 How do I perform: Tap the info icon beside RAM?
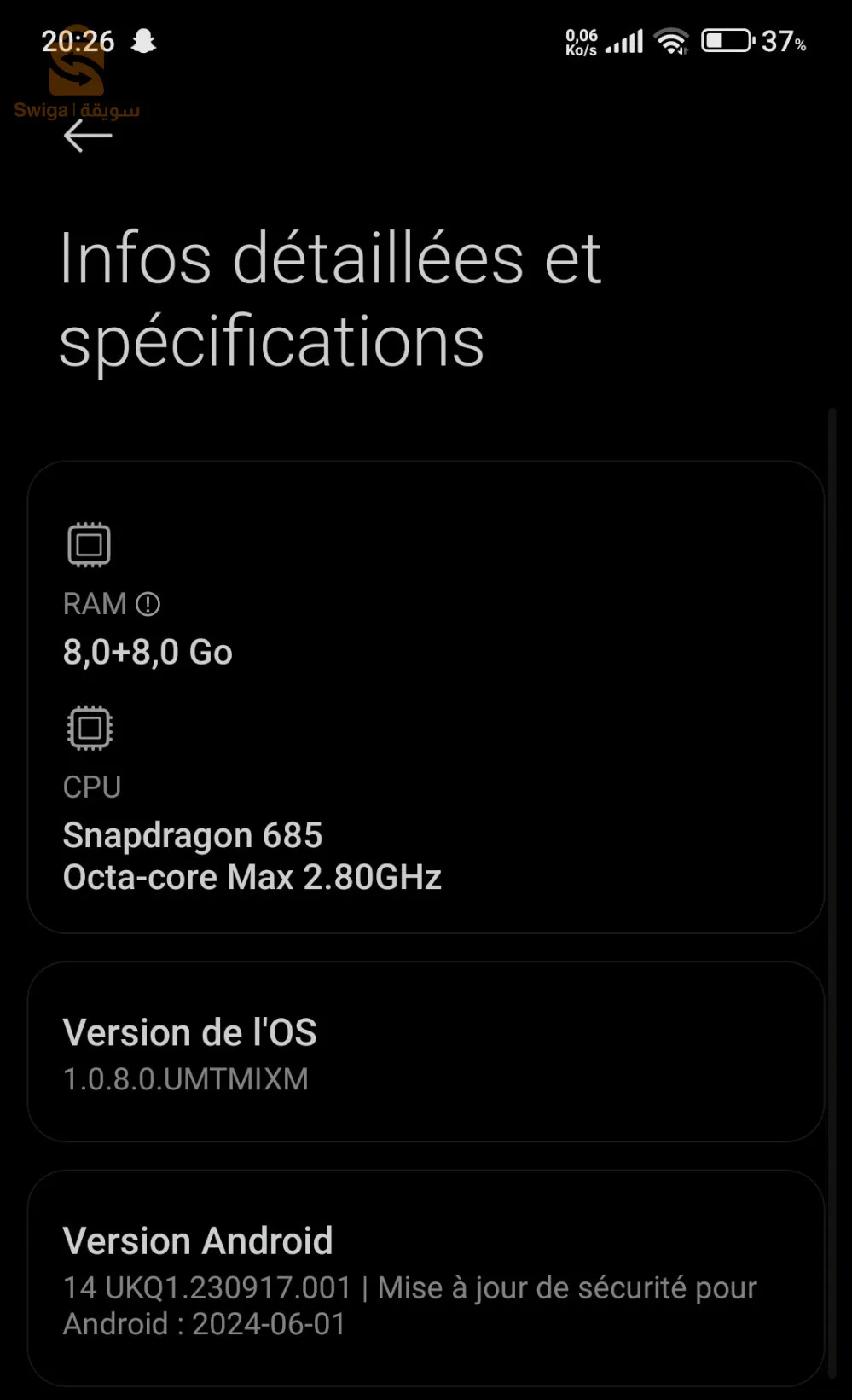(x=148, y=605)
